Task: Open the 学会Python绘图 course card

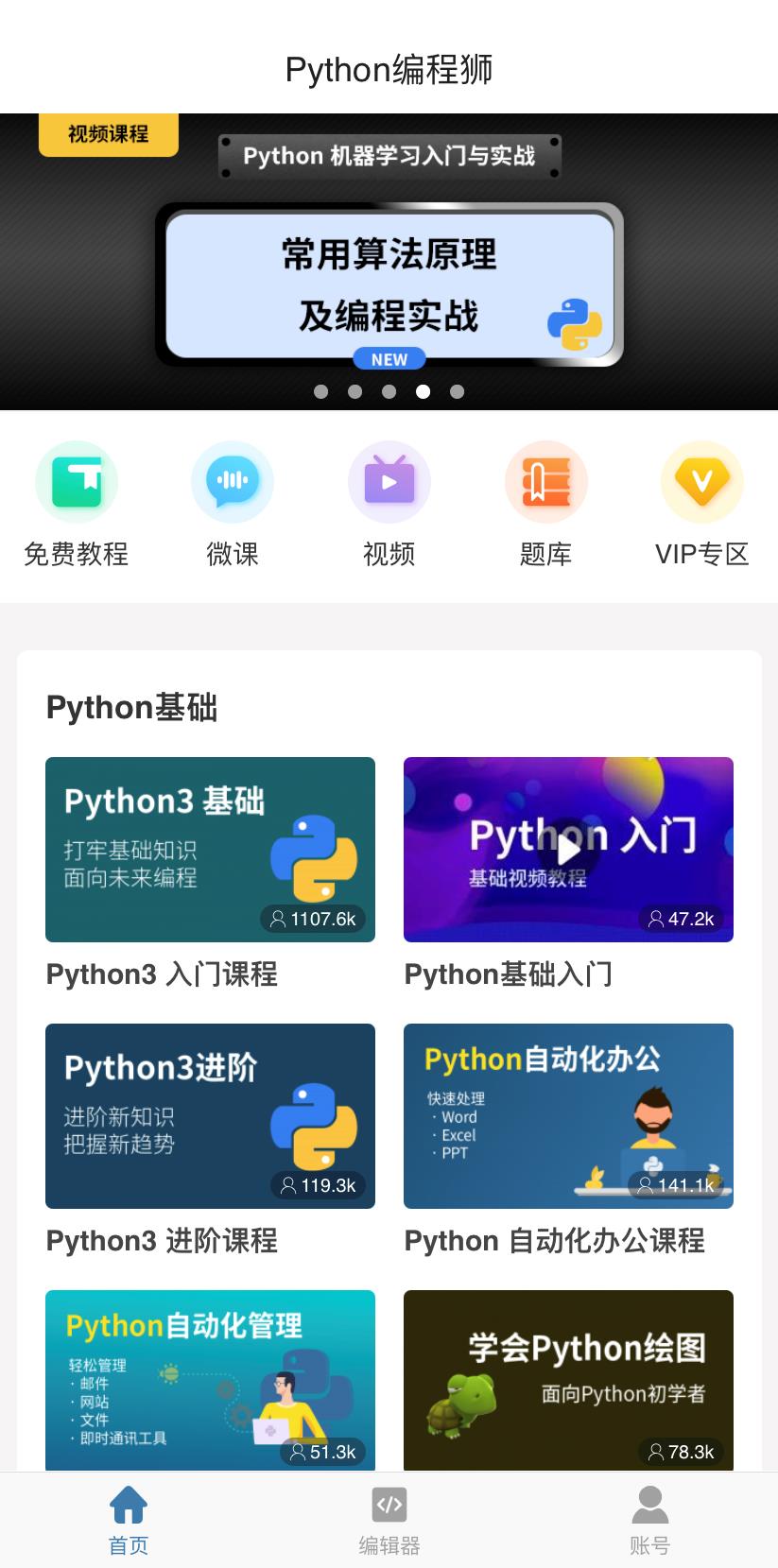Action: pos(568,1379)
